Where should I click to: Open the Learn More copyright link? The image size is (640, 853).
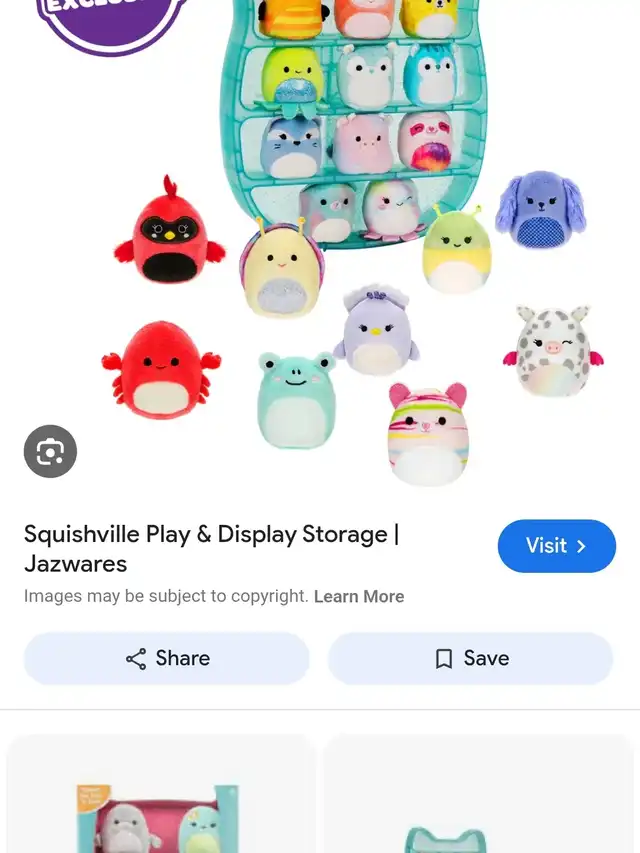click(358, 596)
